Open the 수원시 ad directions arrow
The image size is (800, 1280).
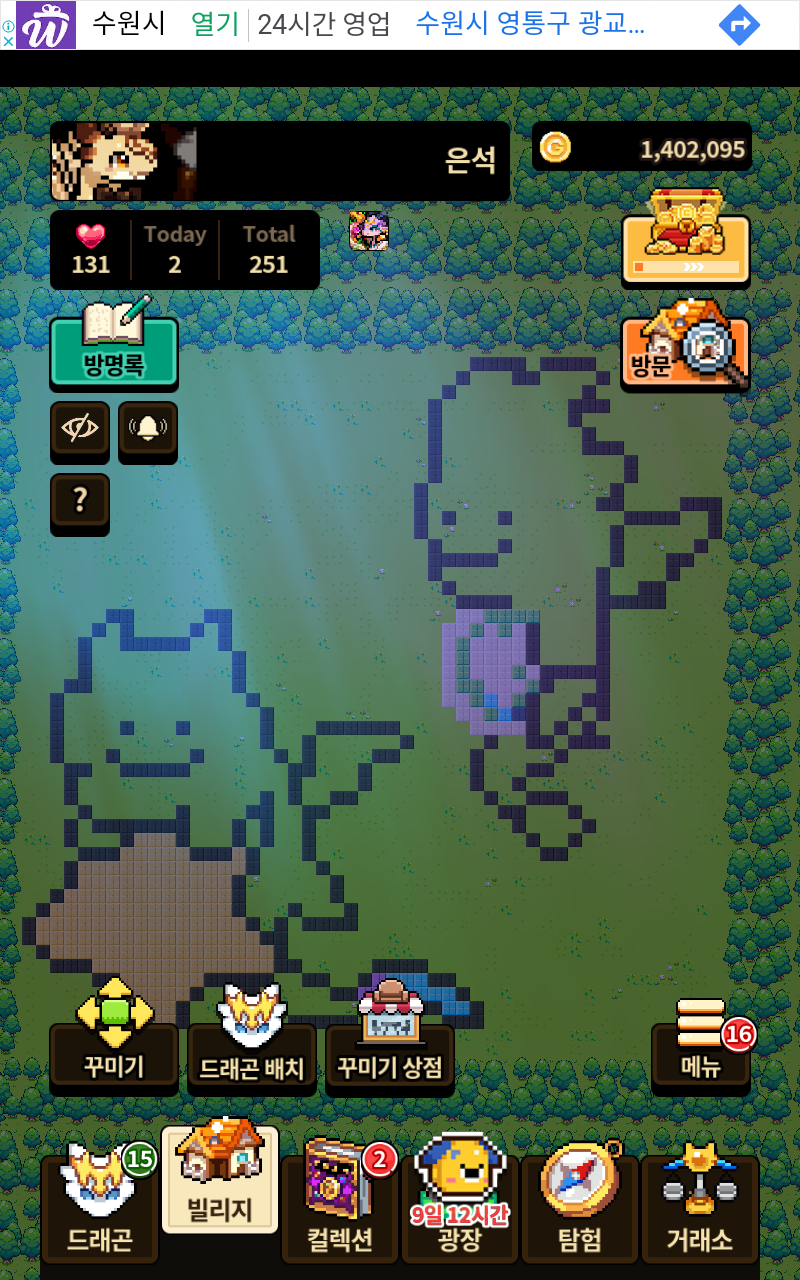click(739, 25)
